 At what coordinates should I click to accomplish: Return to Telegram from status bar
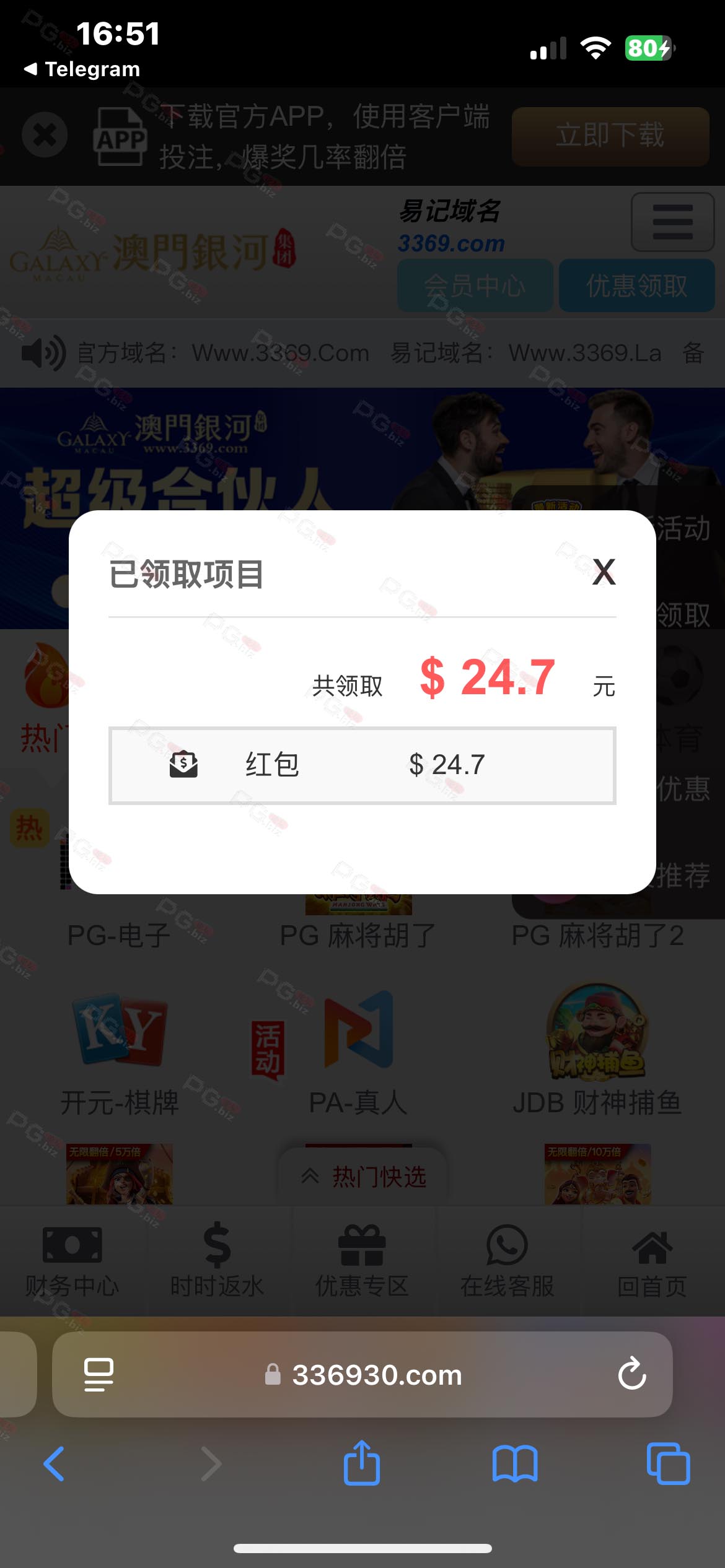[x=82, y=69]
